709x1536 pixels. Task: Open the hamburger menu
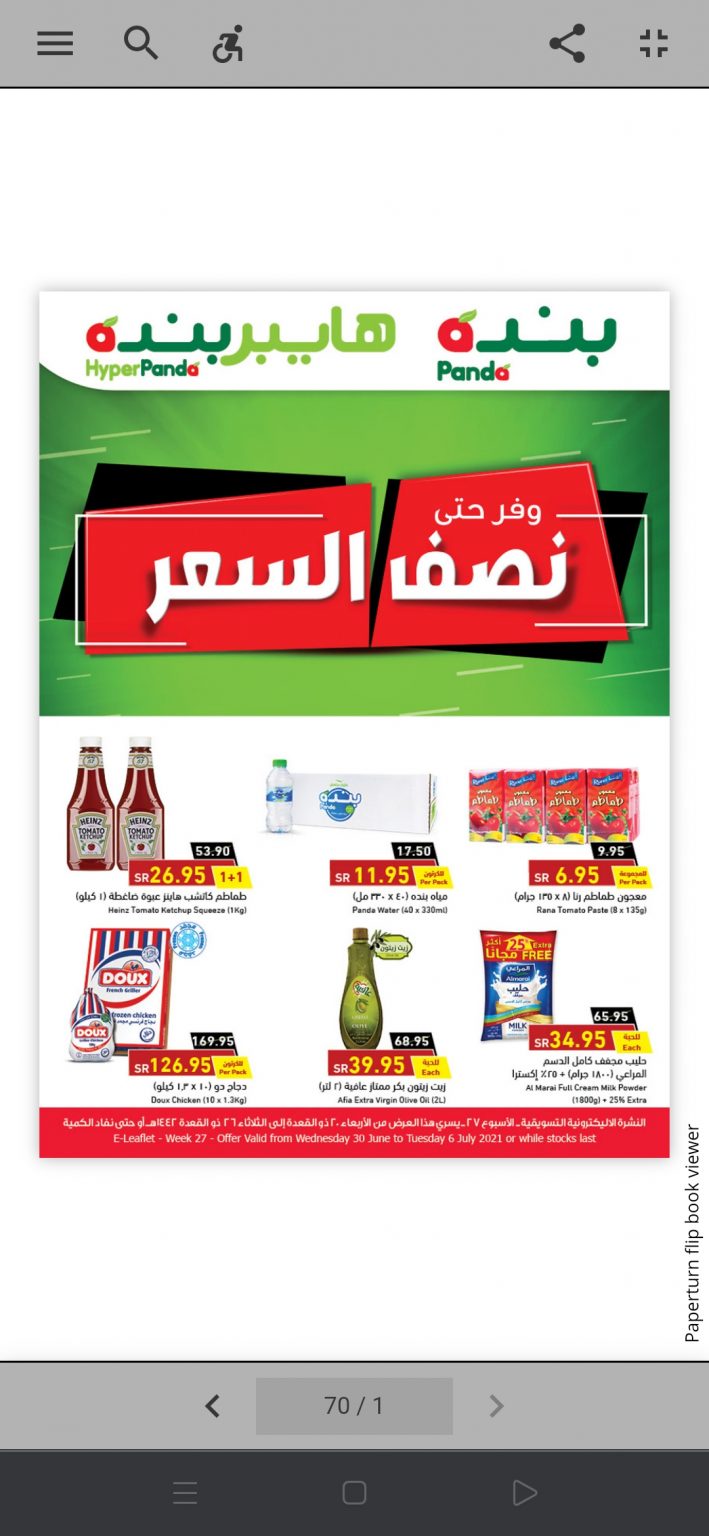coord(55,44)
